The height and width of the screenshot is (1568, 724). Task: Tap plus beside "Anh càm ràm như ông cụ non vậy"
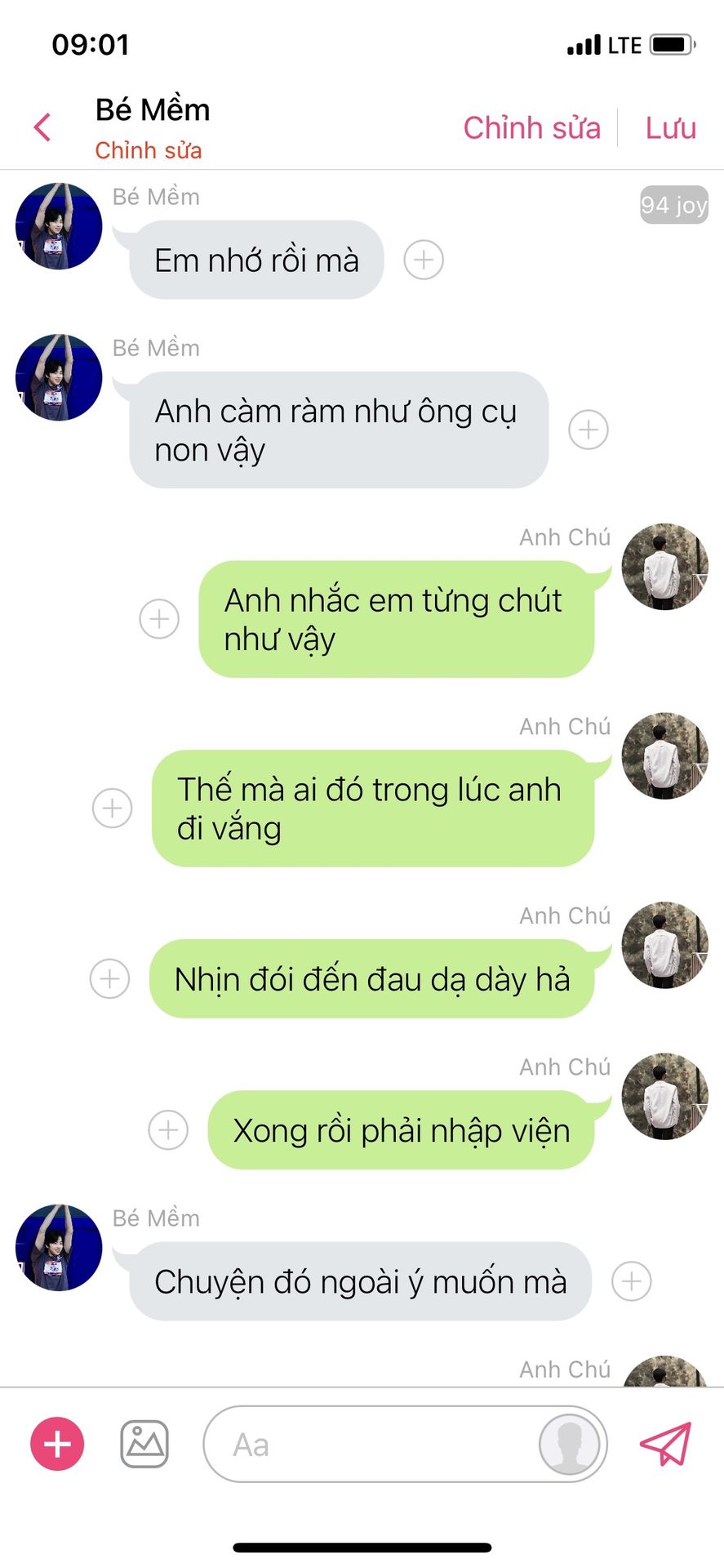pyautogui.click(x=589, y=430)
